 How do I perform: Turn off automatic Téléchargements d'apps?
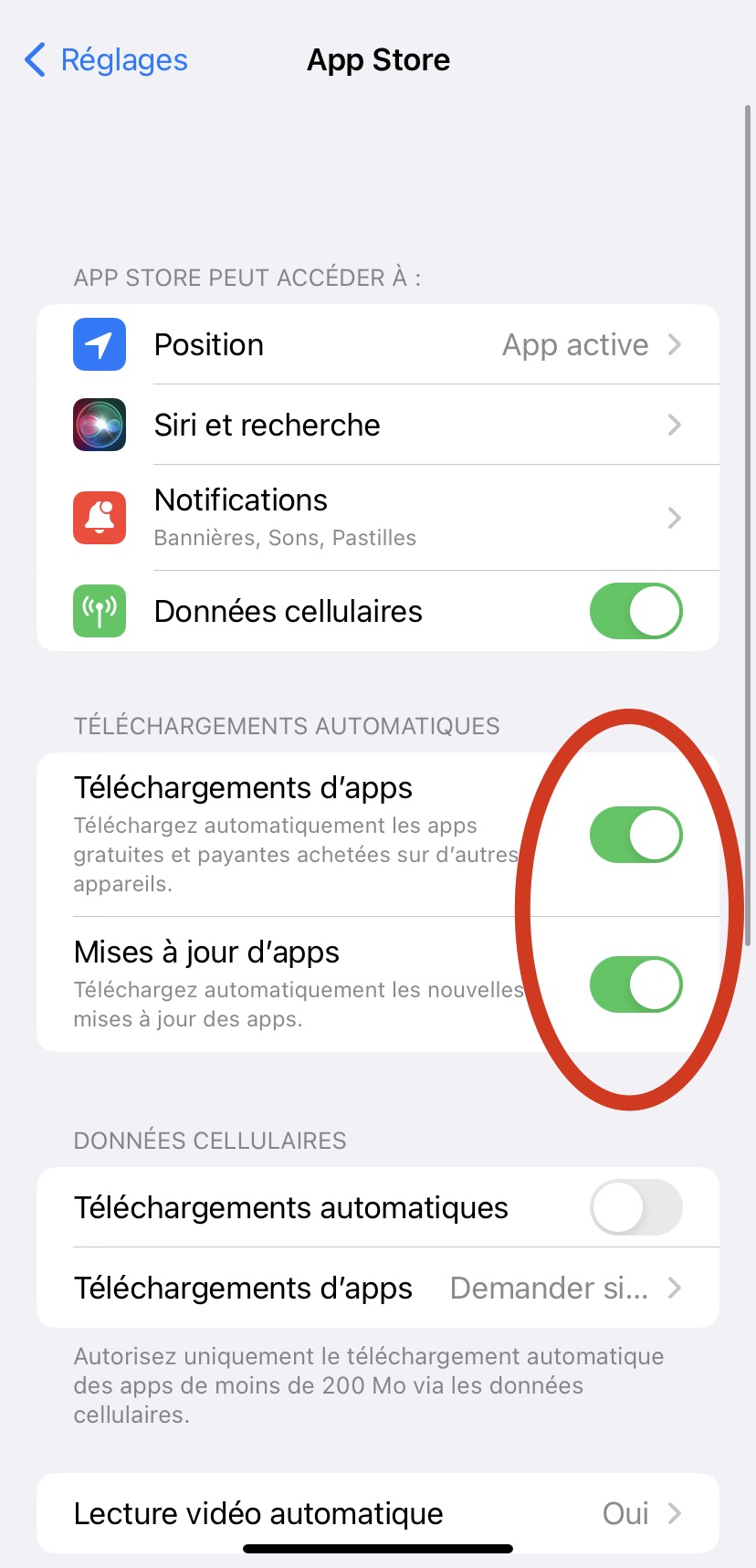click(635, 835)
